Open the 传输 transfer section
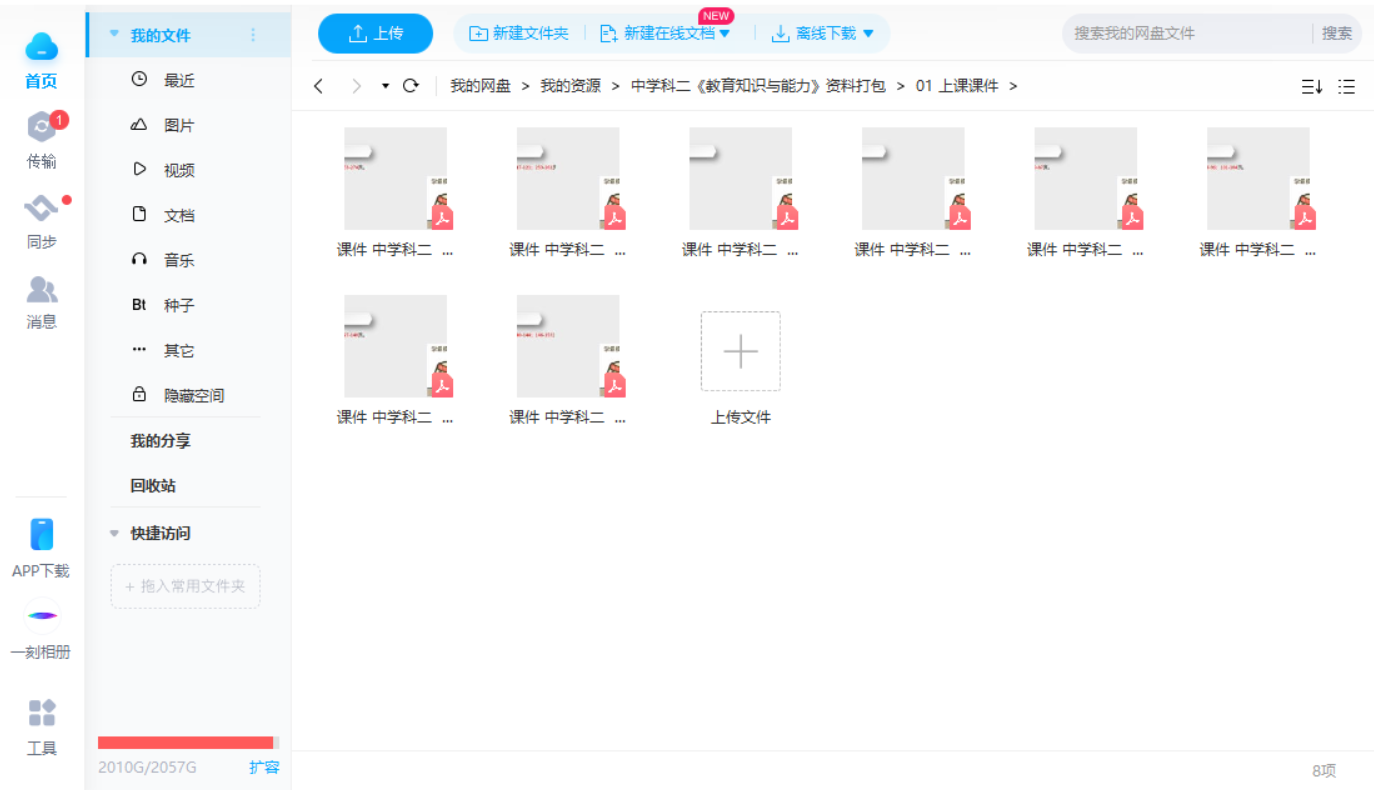The height and width of the screenshot is (790, 1374). pos(41,141)
